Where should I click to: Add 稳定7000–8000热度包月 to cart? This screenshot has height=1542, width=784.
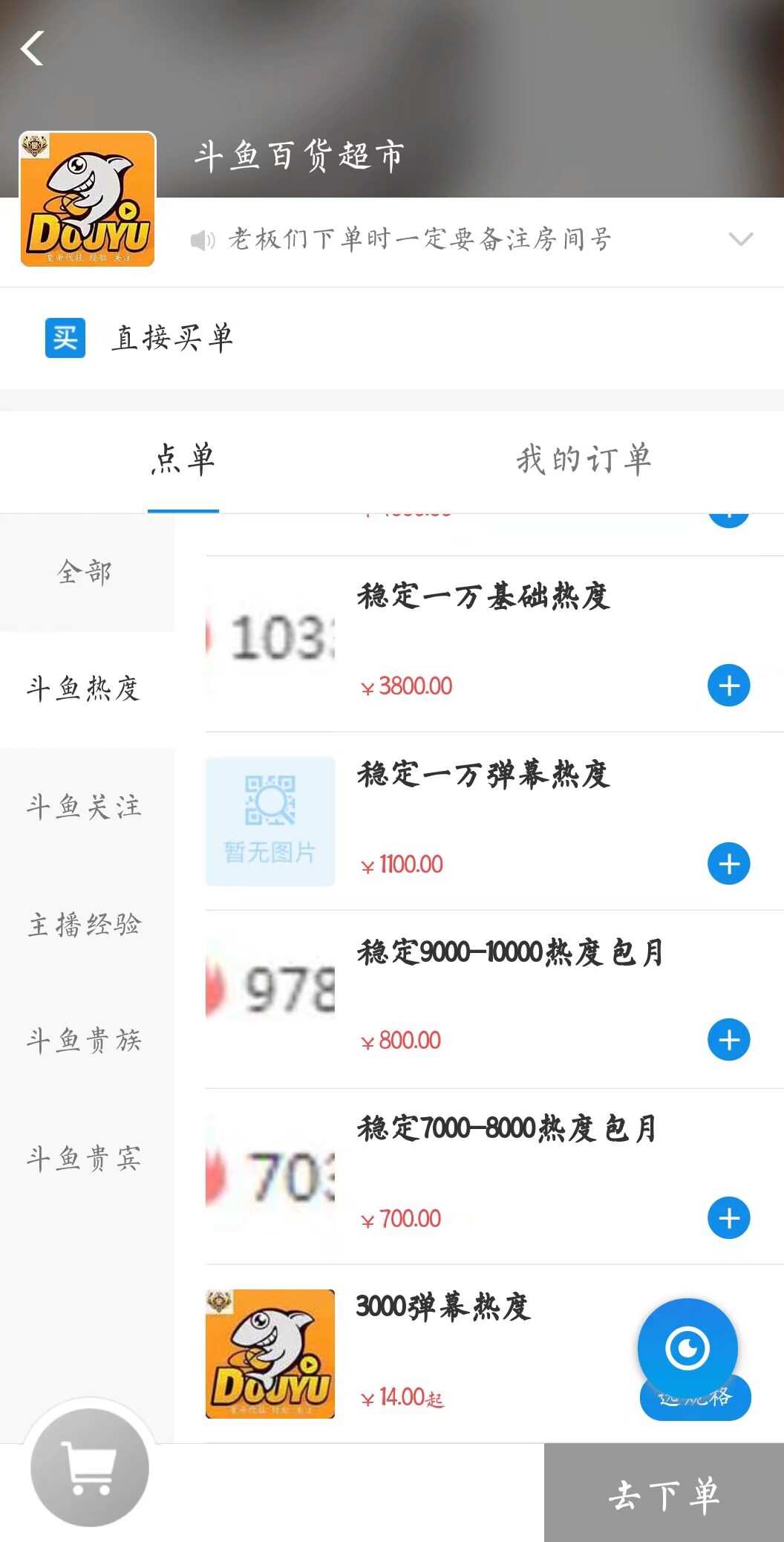tap(728, 1218)
